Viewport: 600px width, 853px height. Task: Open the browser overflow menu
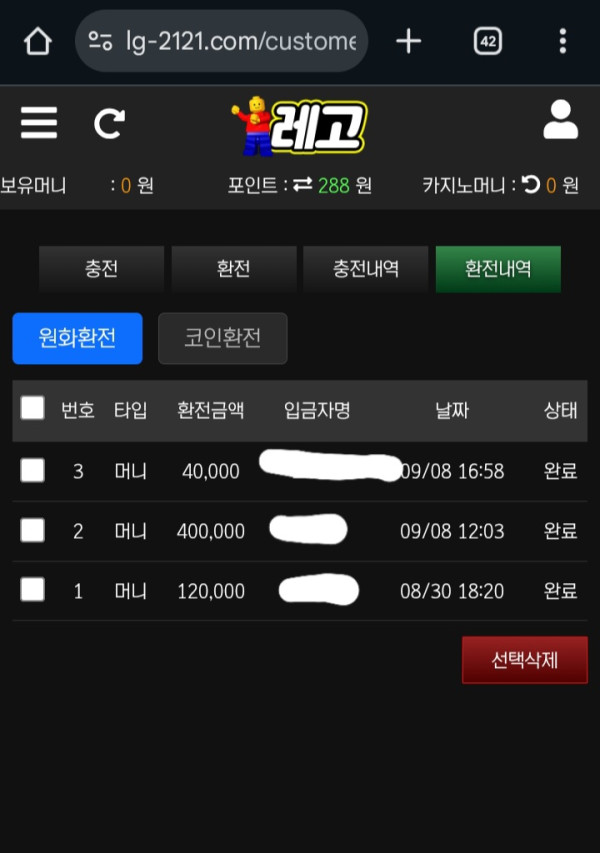point(563,41)
